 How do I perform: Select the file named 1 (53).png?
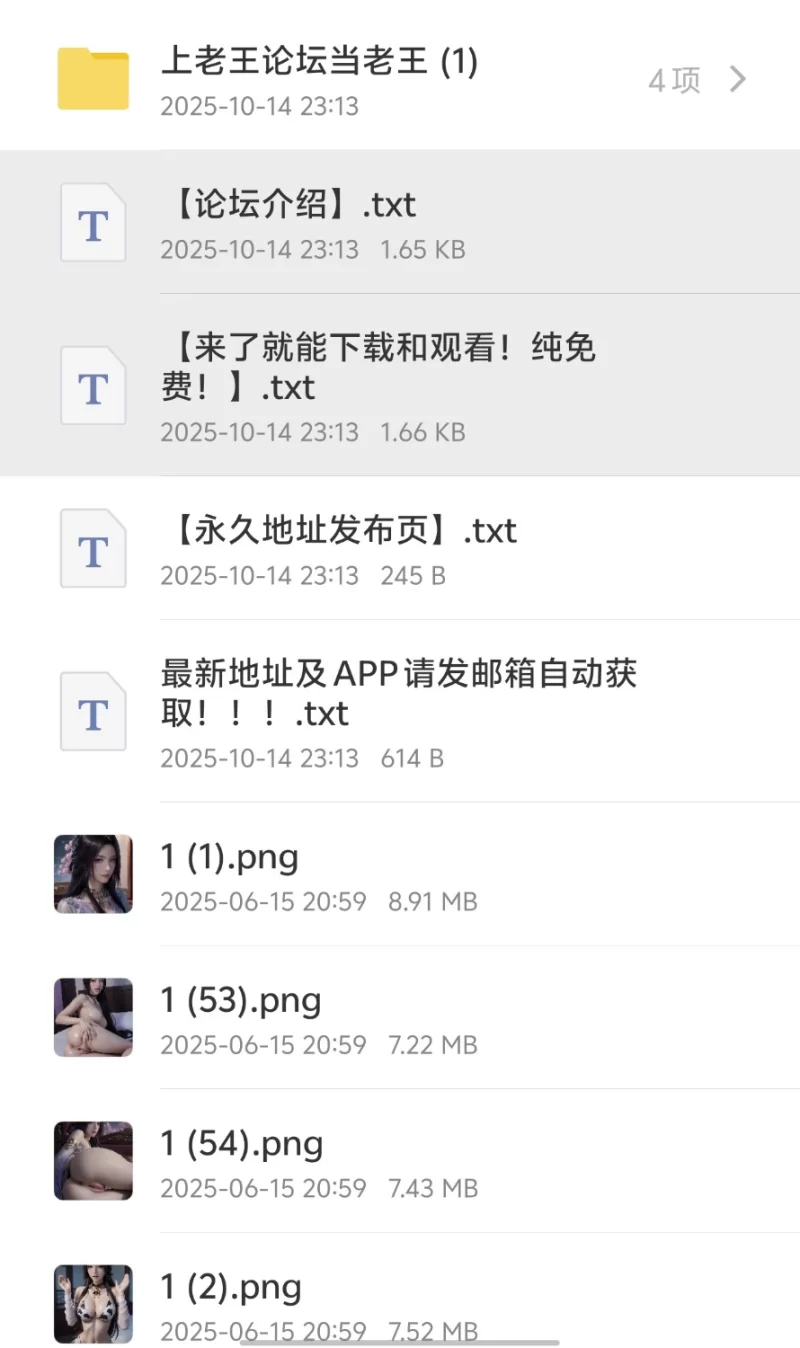tap(240, 1001)
